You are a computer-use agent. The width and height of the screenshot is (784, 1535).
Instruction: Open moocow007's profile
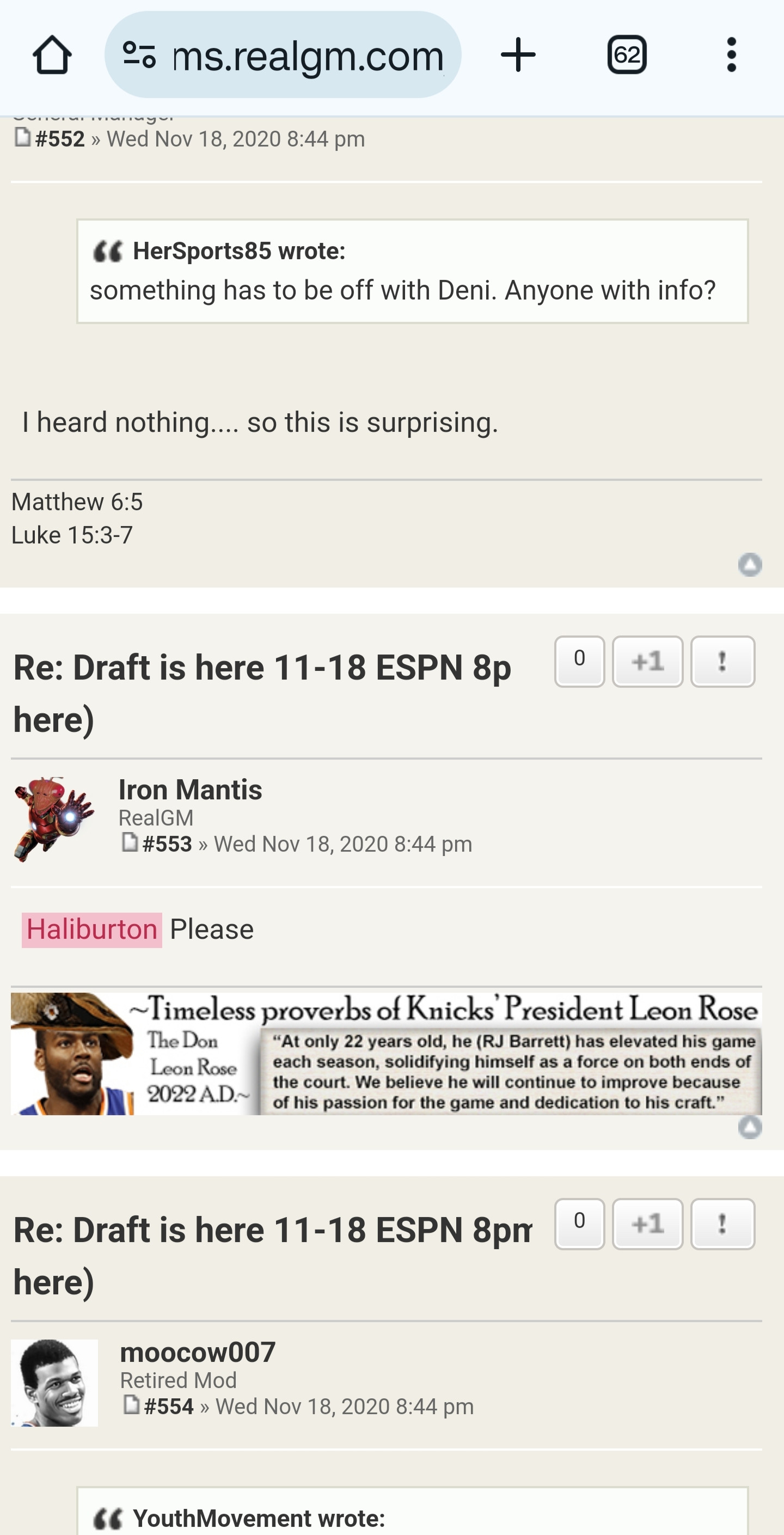pyautogui.click(x=197, y=1352)
